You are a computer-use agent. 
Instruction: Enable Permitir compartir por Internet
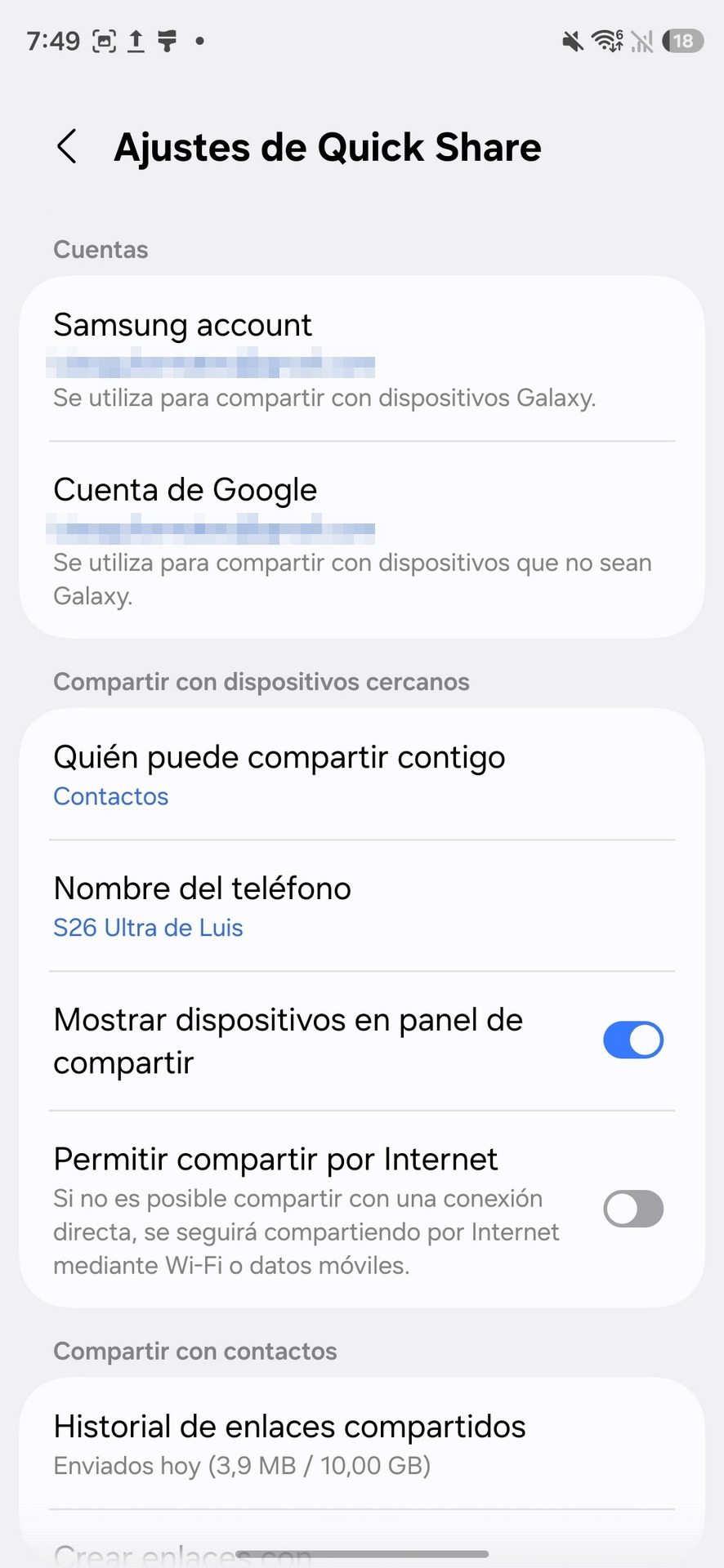(632, 1209)
